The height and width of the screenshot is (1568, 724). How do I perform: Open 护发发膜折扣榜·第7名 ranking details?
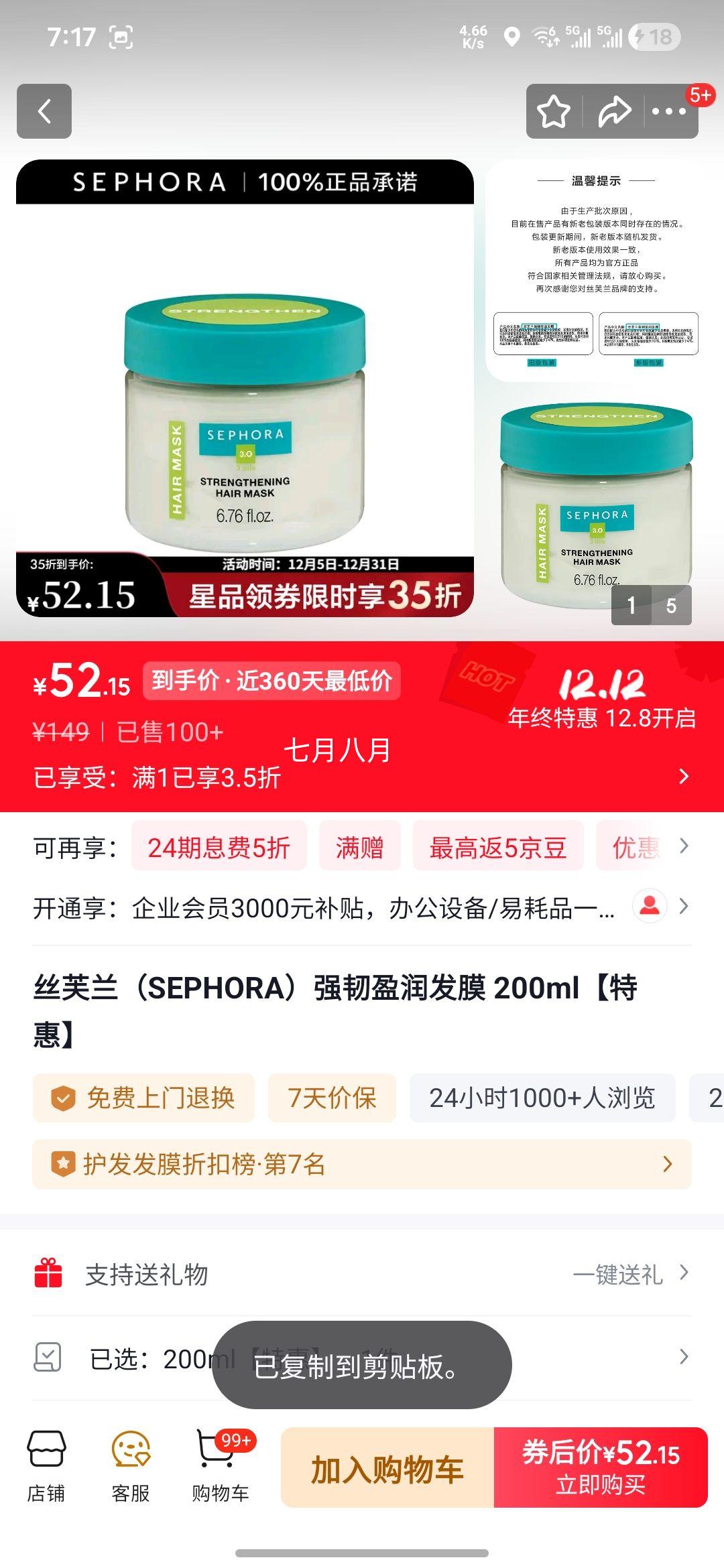coord(362,1165)
